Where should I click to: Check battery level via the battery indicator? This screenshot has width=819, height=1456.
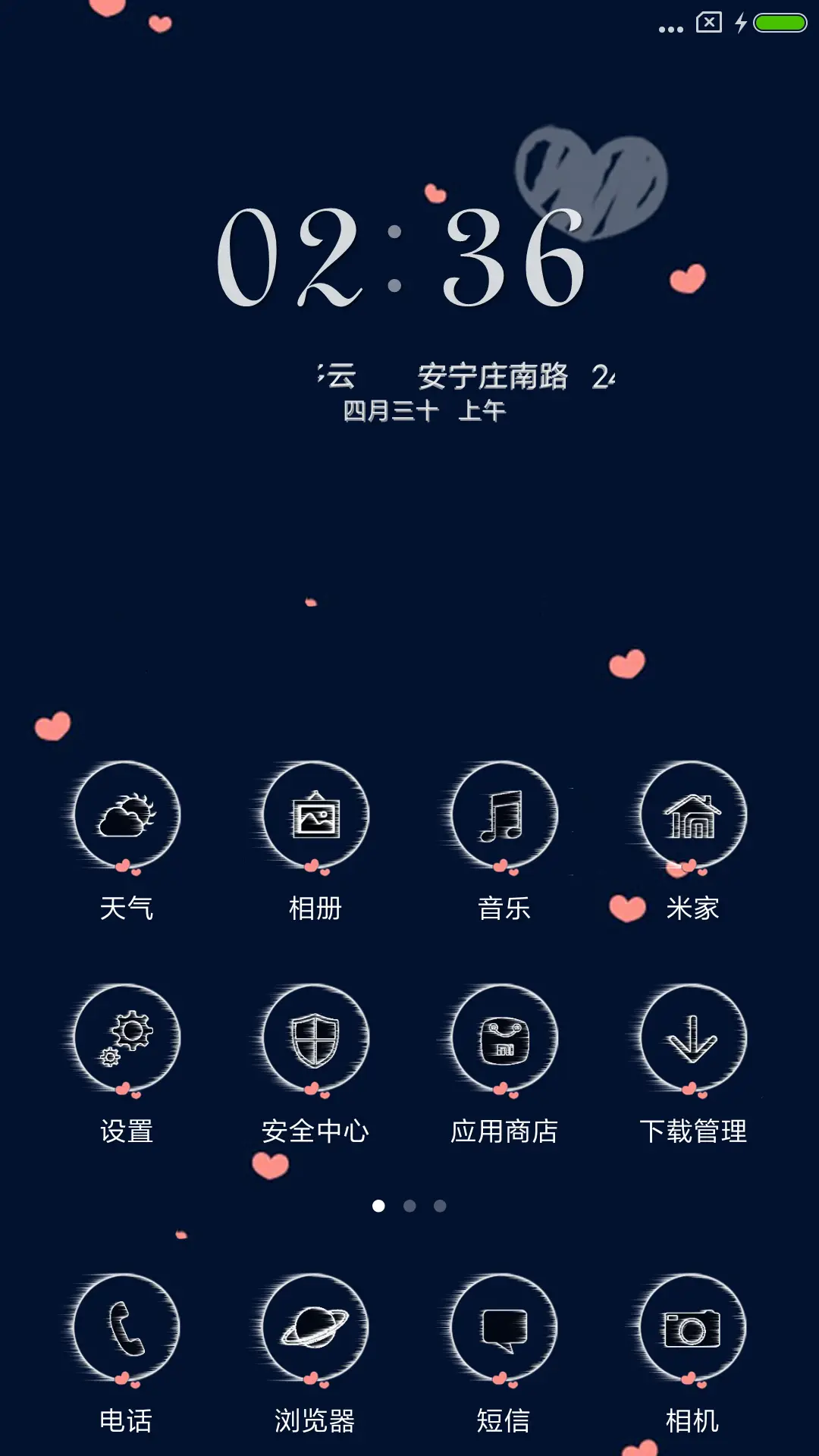point(781,20)
